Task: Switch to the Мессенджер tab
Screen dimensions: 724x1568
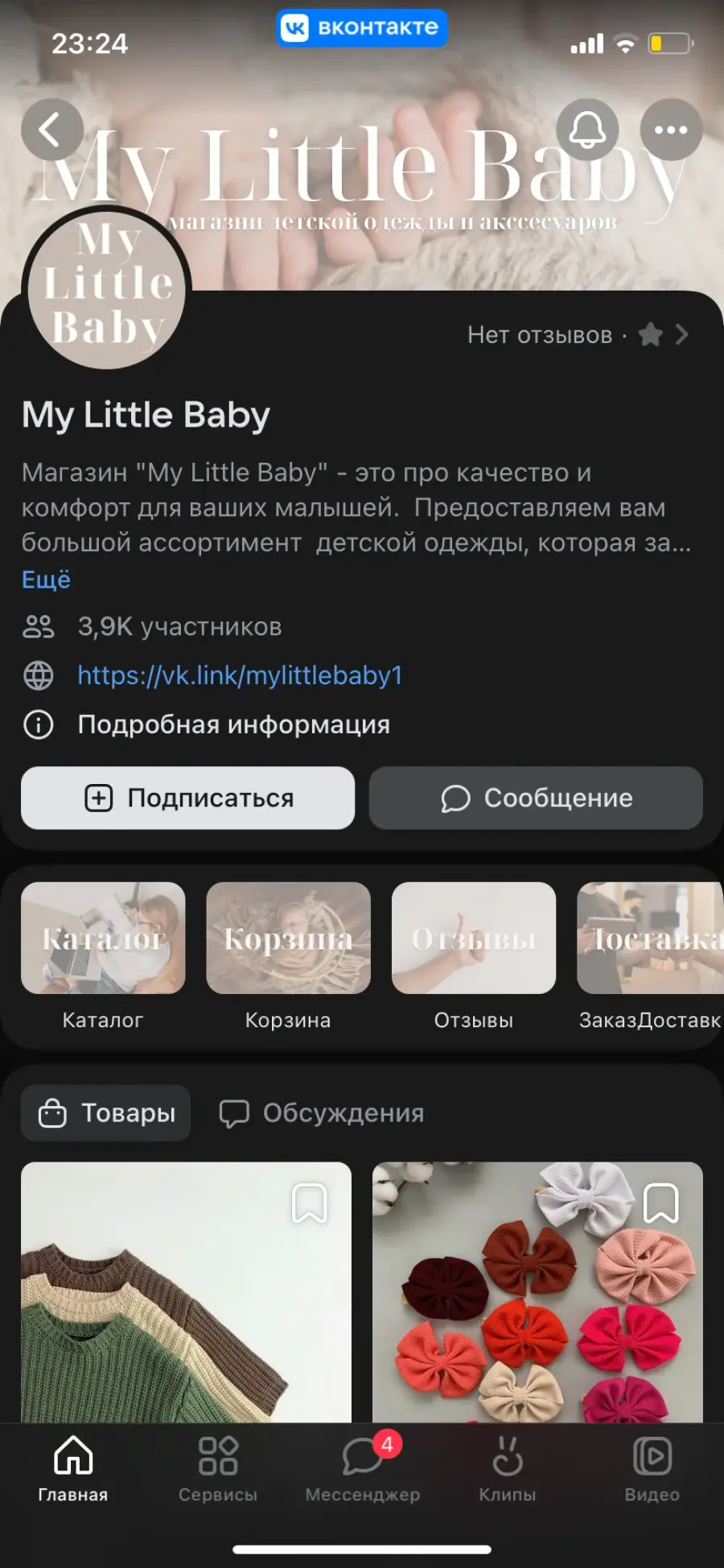Action: pyautogui.click(x=363, y=1469)
